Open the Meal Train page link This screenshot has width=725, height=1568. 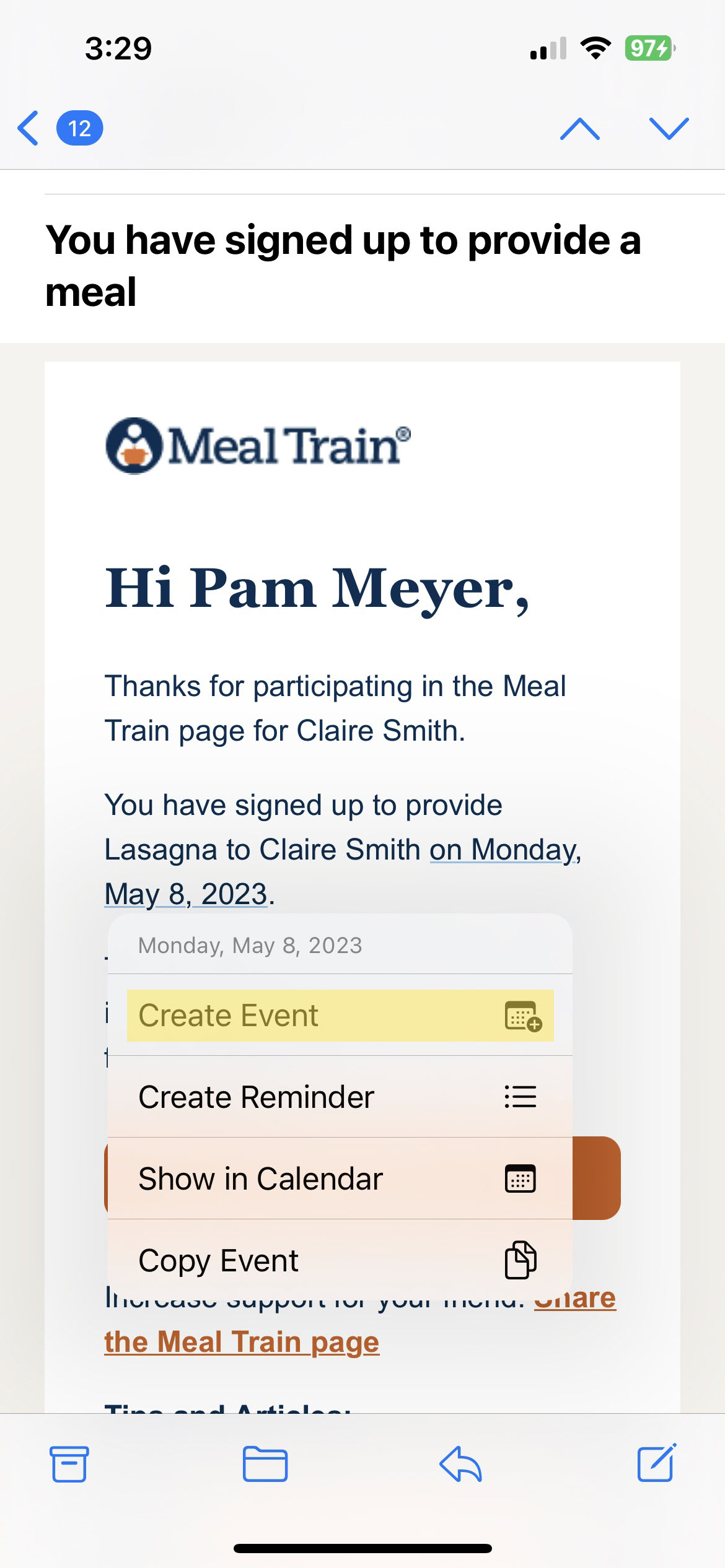click(242, 1341)
